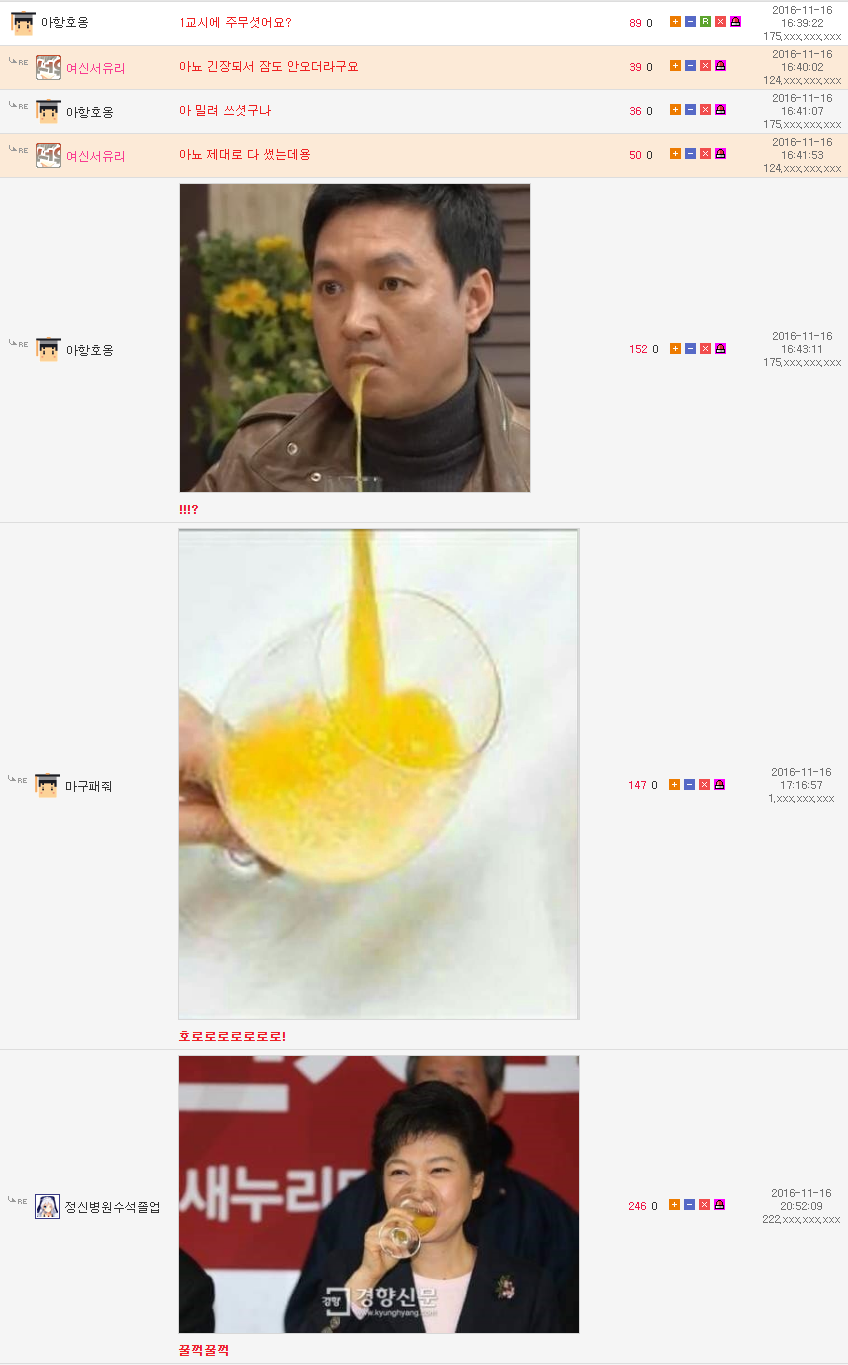
Task: Upvote the comment '아 밀려 쓰셧구나'
Action: pyautogui.click(x=675, y=110)
